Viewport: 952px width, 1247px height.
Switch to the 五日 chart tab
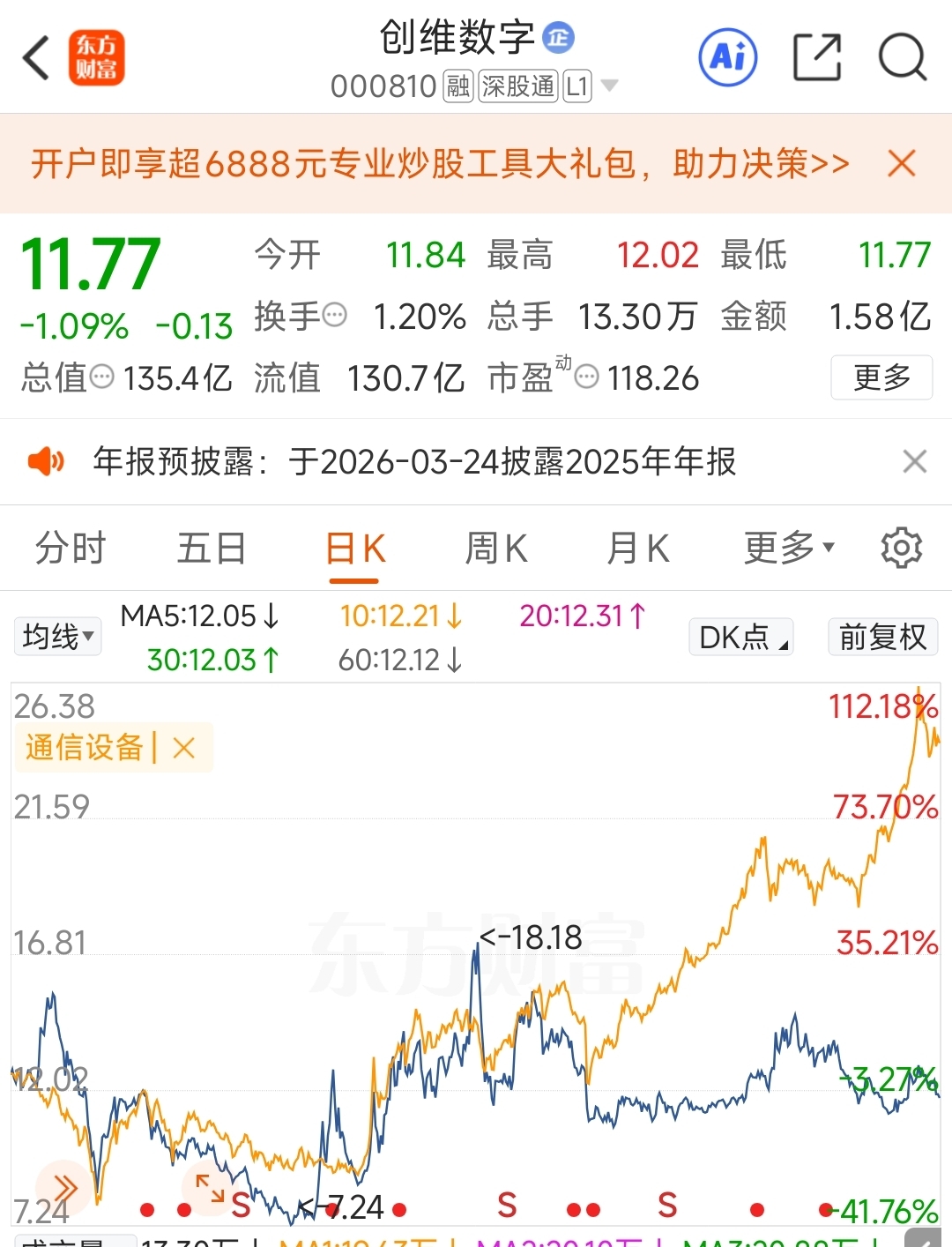click(x=212, y=549)
